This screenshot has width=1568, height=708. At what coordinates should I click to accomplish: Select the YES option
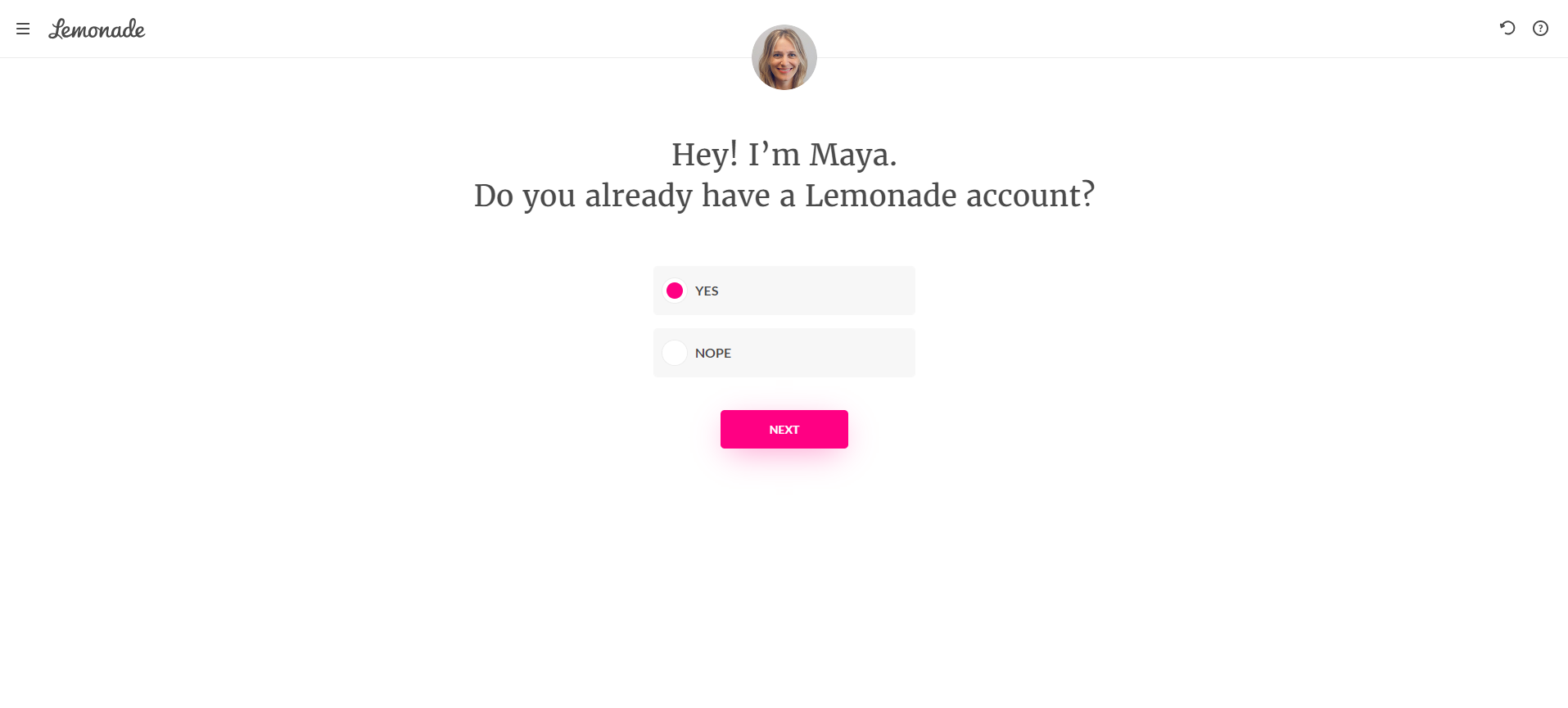pos(675,291)
